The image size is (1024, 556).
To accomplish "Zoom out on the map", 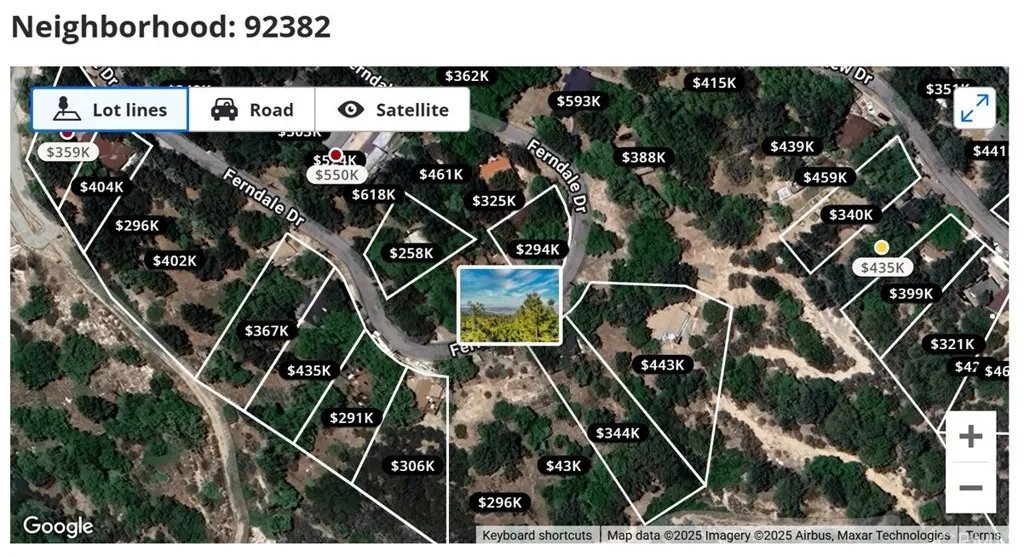I will pyautogui.click(x=970, y=488).
